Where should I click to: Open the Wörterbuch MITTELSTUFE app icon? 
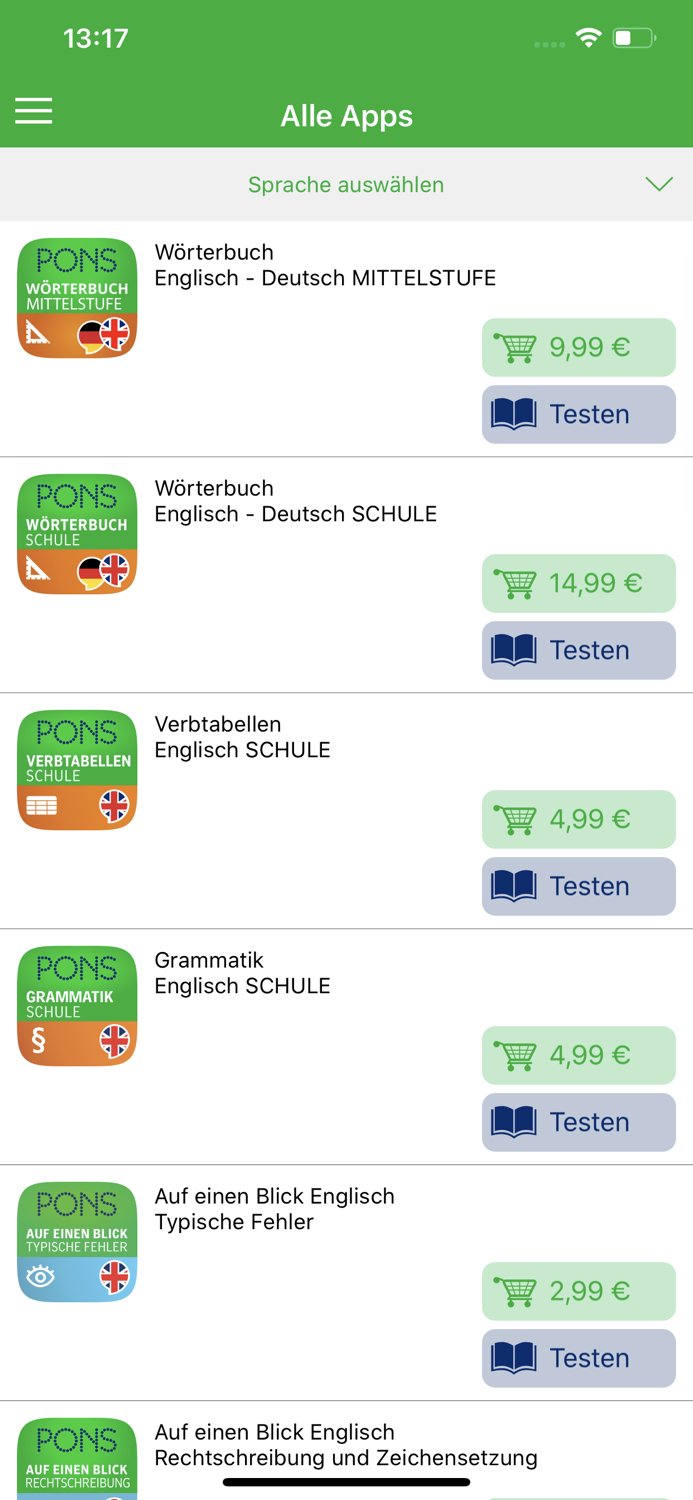(77, 298)
